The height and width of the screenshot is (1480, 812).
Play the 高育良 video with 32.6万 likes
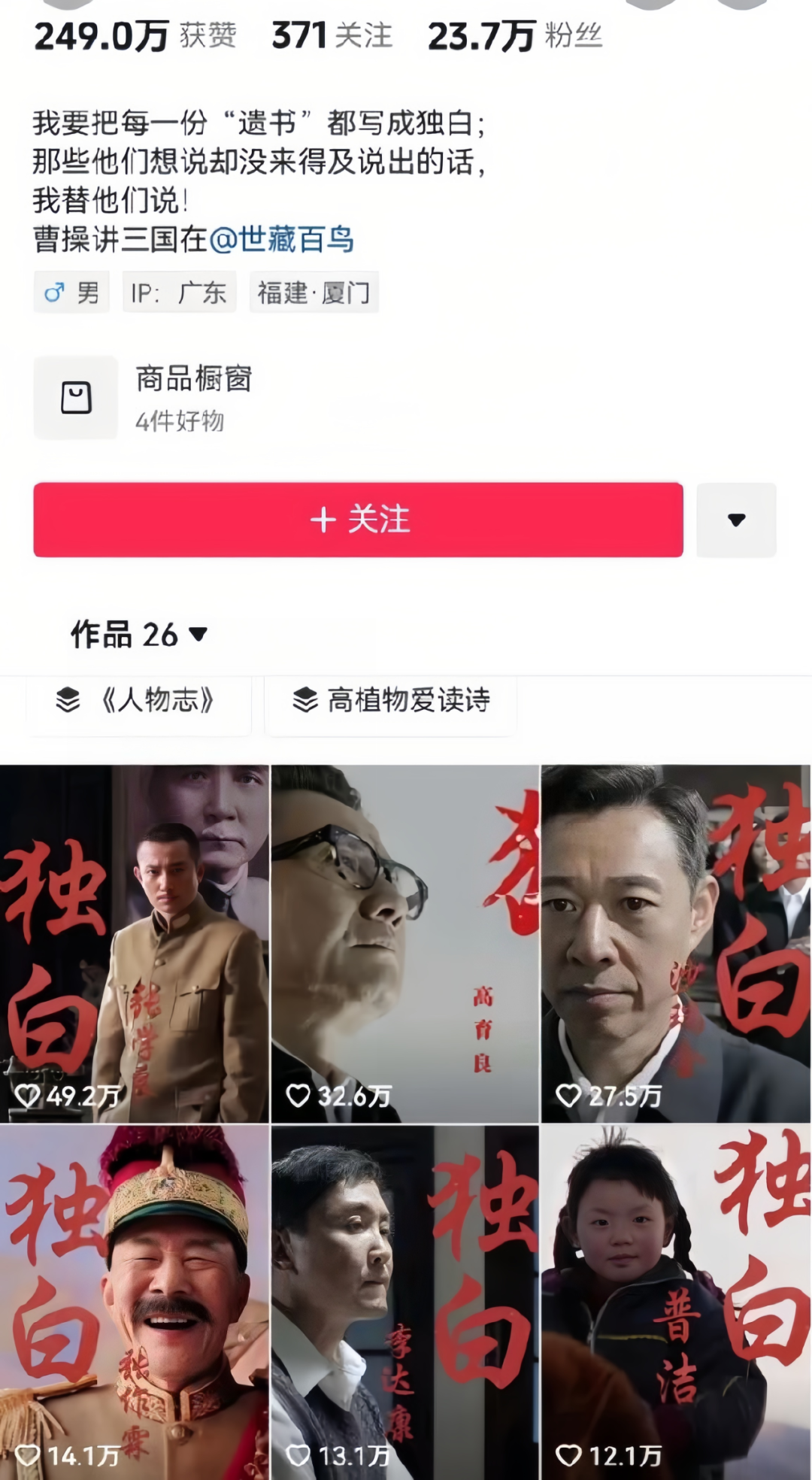pyautogui.click(x=405, y=944)
